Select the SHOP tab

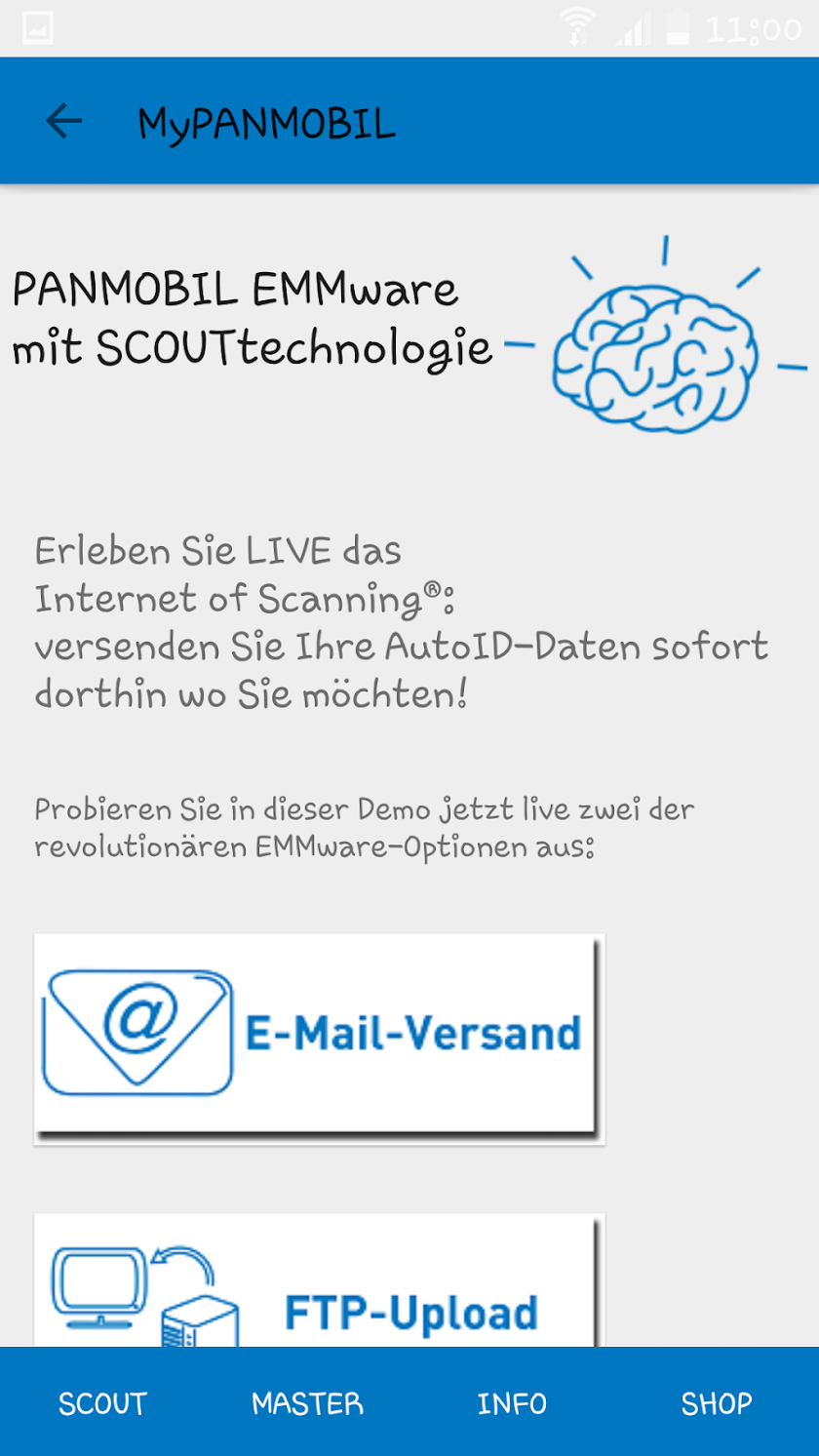coord(717,1403)
